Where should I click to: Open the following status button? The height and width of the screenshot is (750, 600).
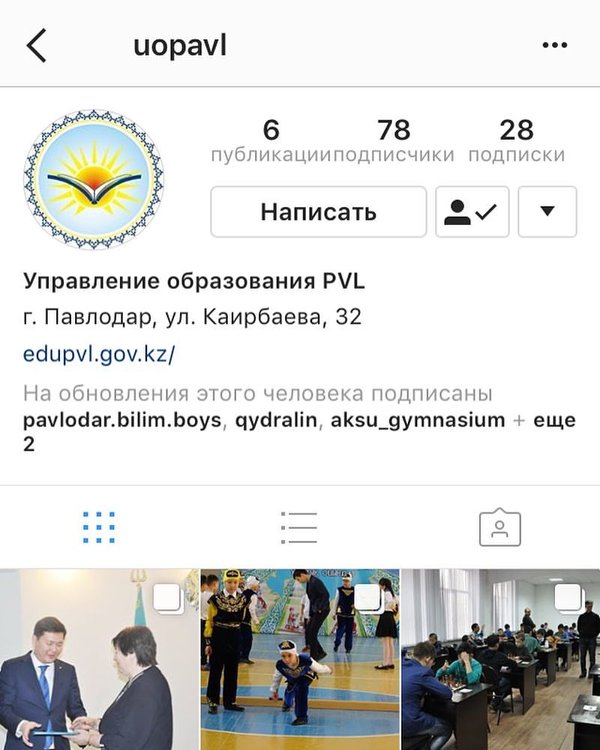pyautogui.click(x=472, y=212)
